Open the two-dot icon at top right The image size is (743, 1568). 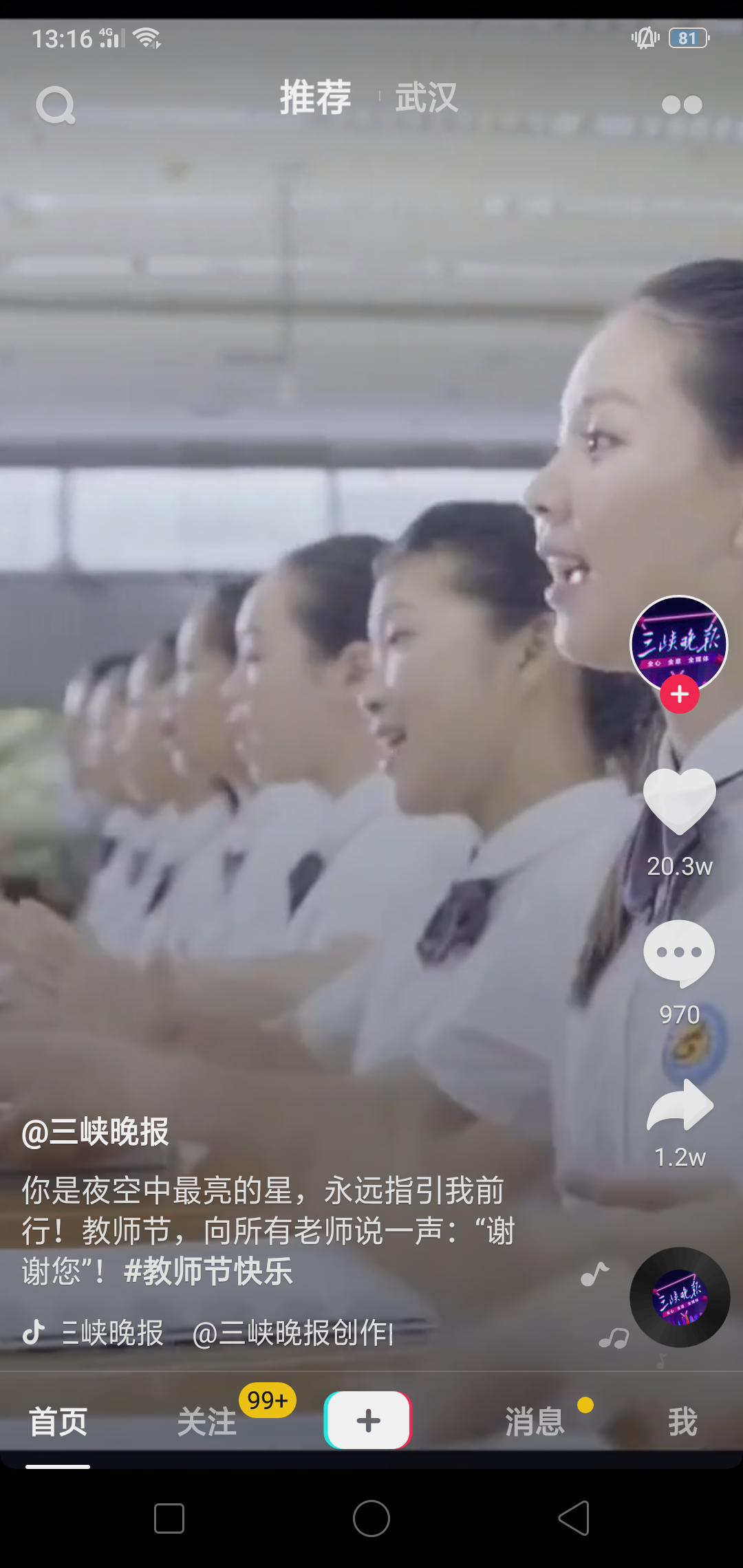pos(681,105)
